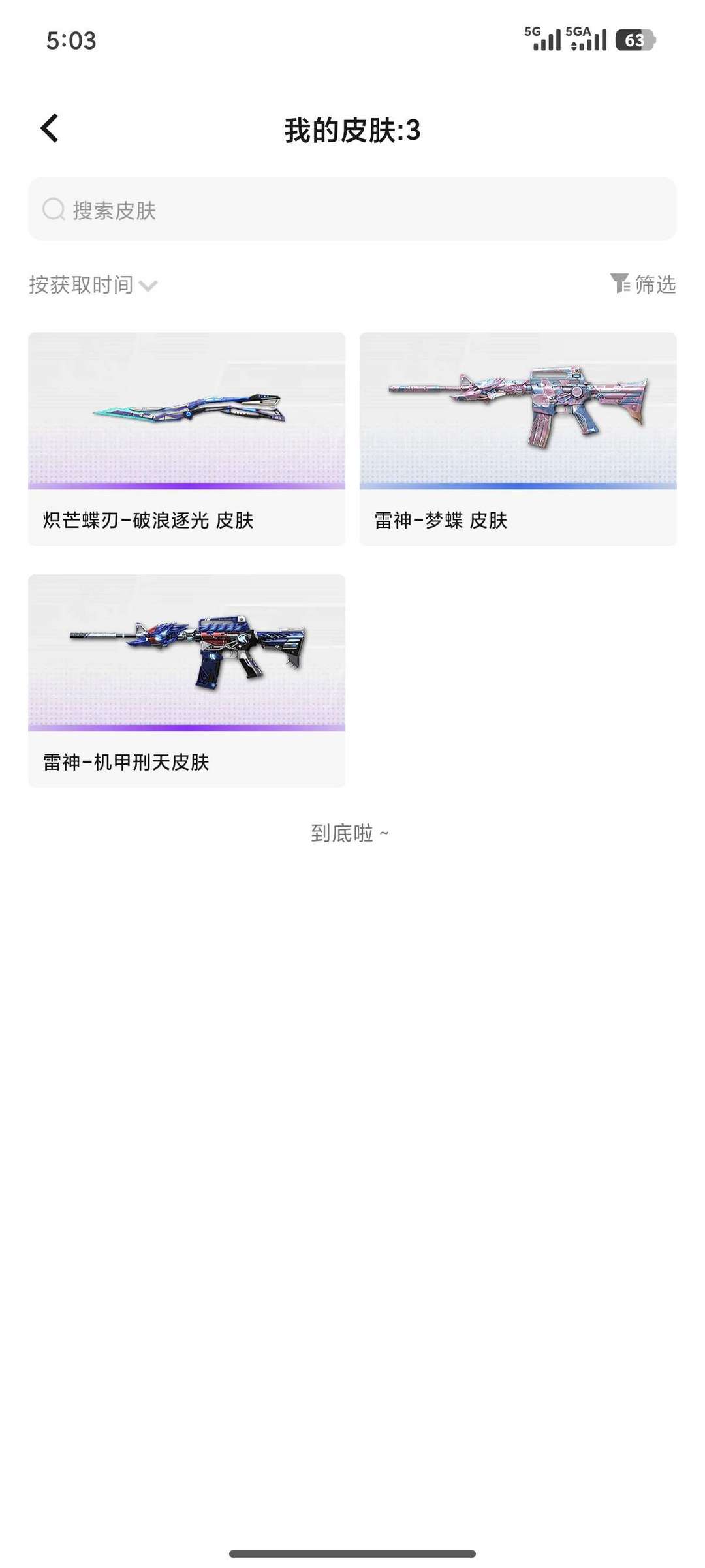
Task: Open the 炽芒蝶刃-破浪逐光 skin card
Action: (187, 438)
